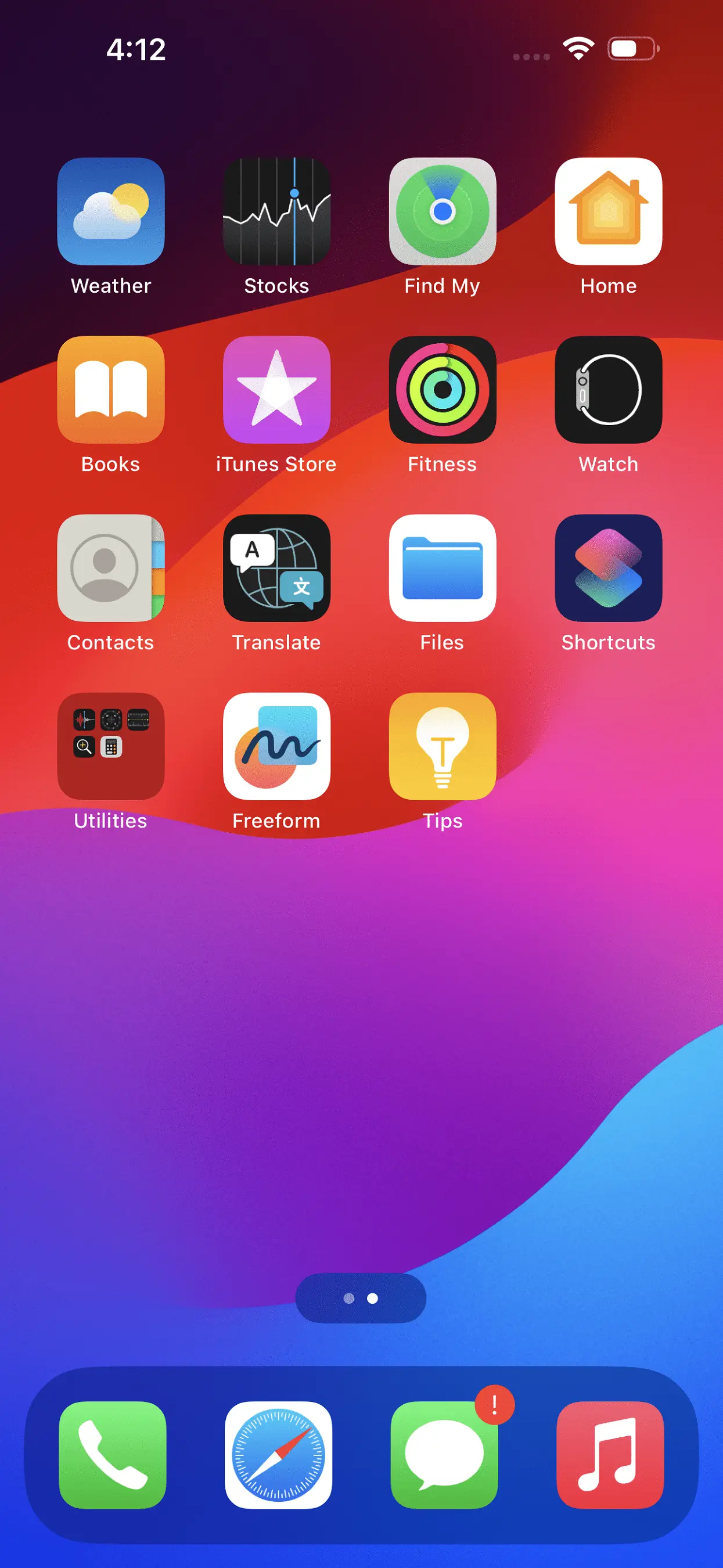
Task: Launch Safari from the dock
Action: (278, 1455)
